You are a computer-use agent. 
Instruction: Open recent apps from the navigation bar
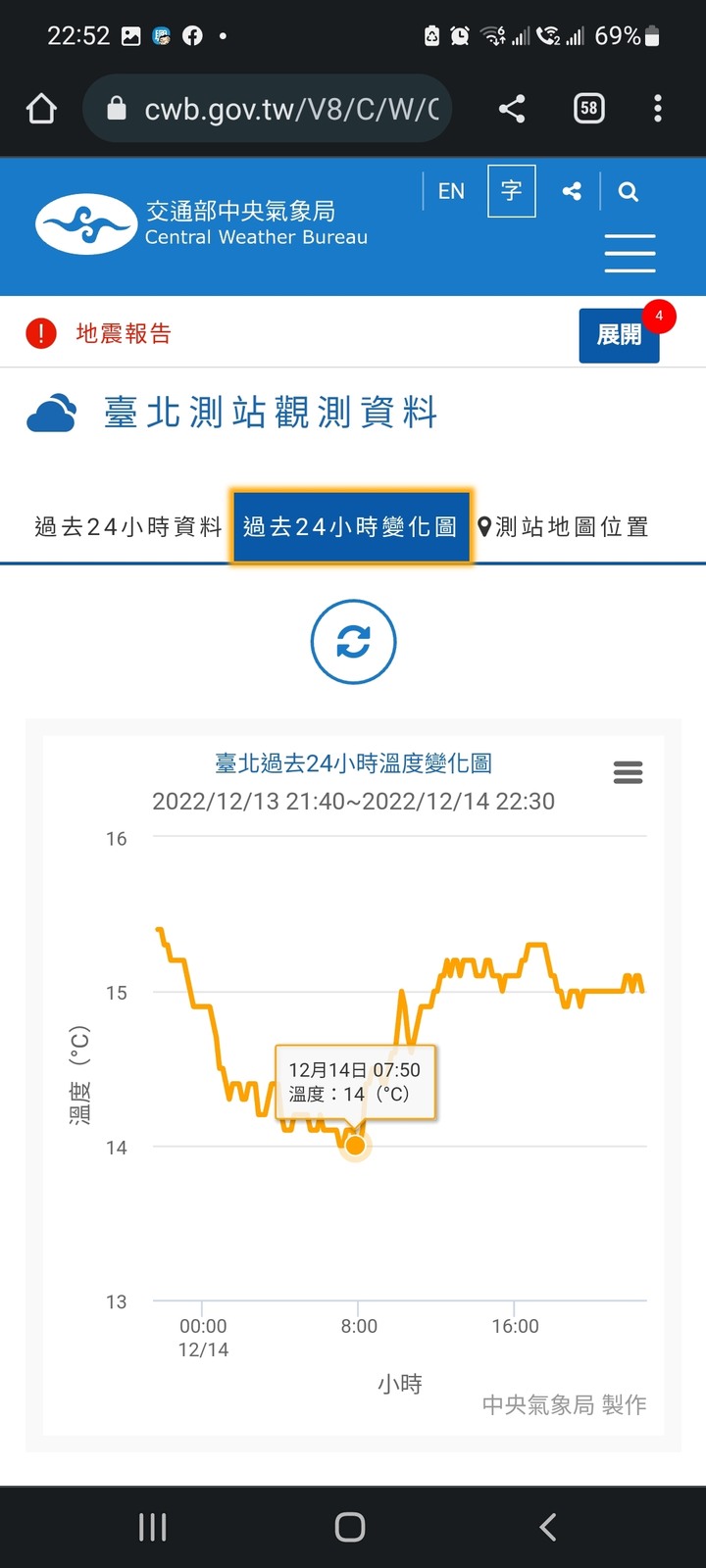[153, 1526]
